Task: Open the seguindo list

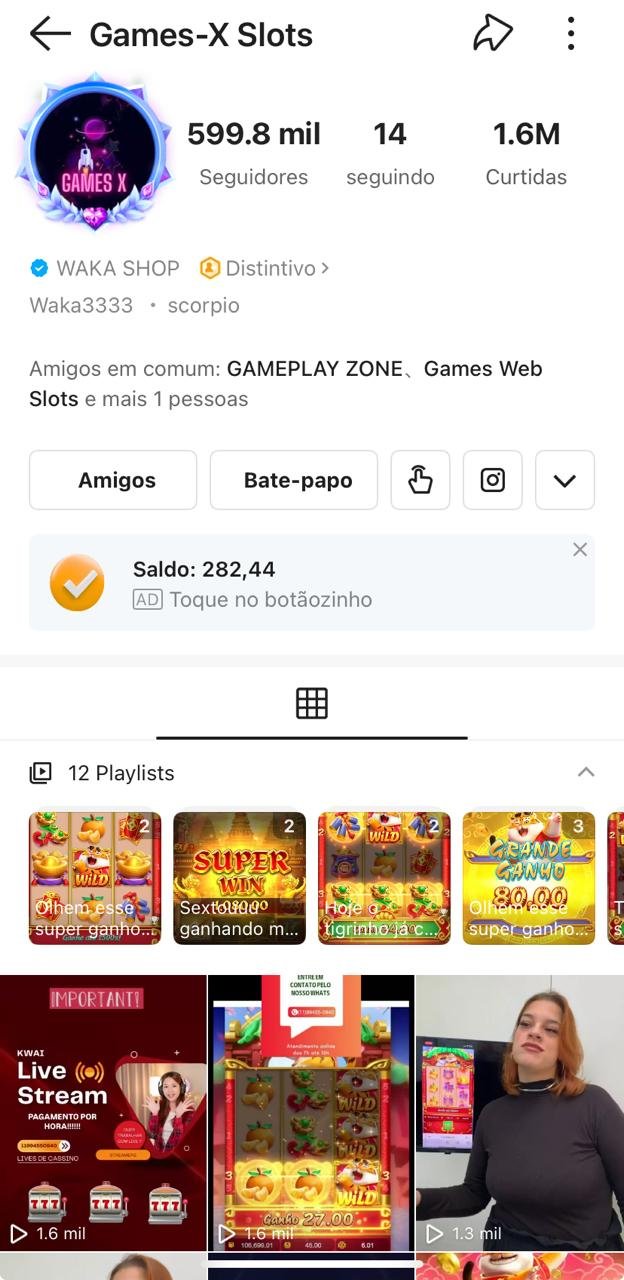Action: point(390,153)
